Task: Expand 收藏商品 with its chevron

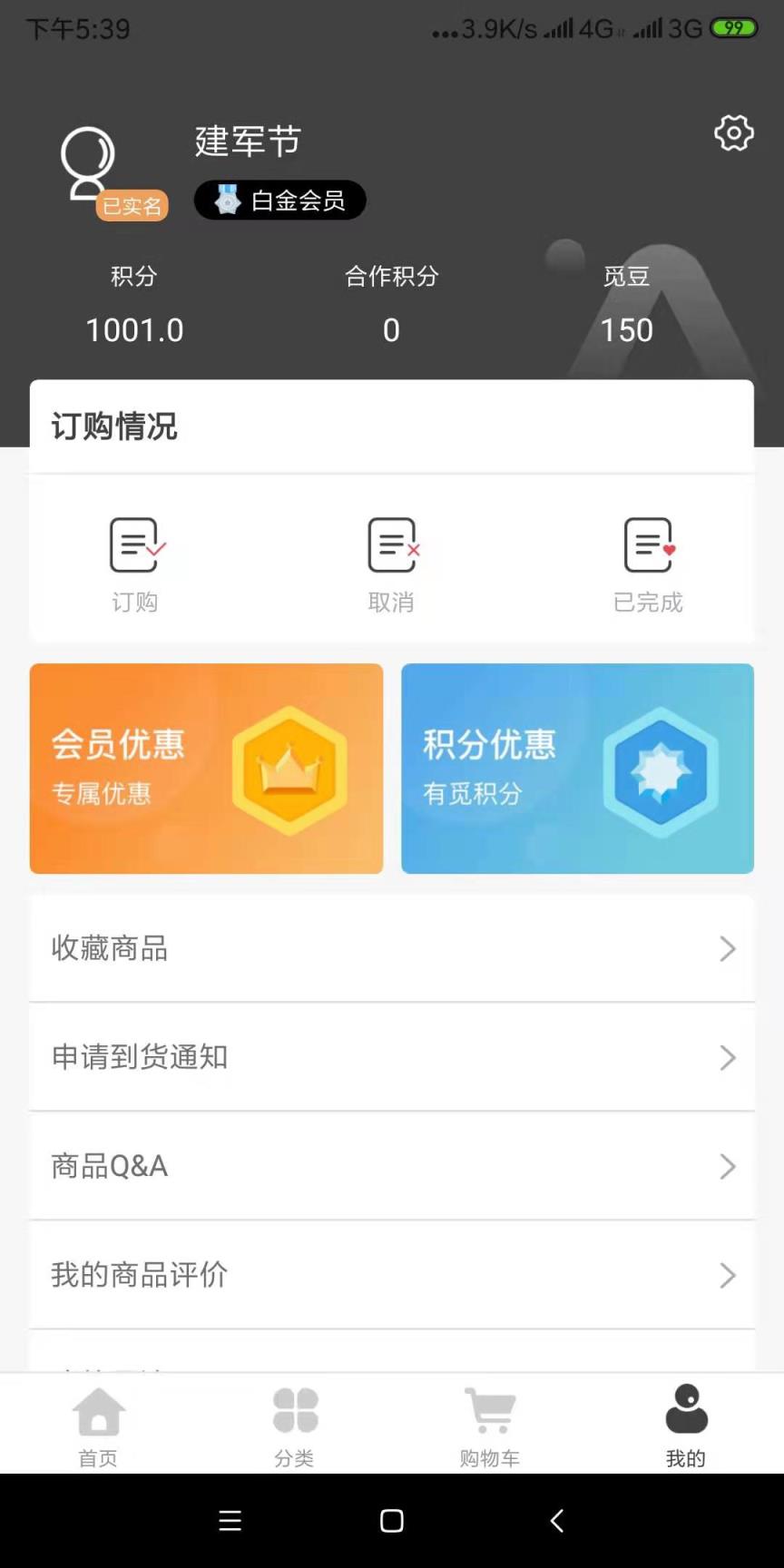Action: coord(726,948)
